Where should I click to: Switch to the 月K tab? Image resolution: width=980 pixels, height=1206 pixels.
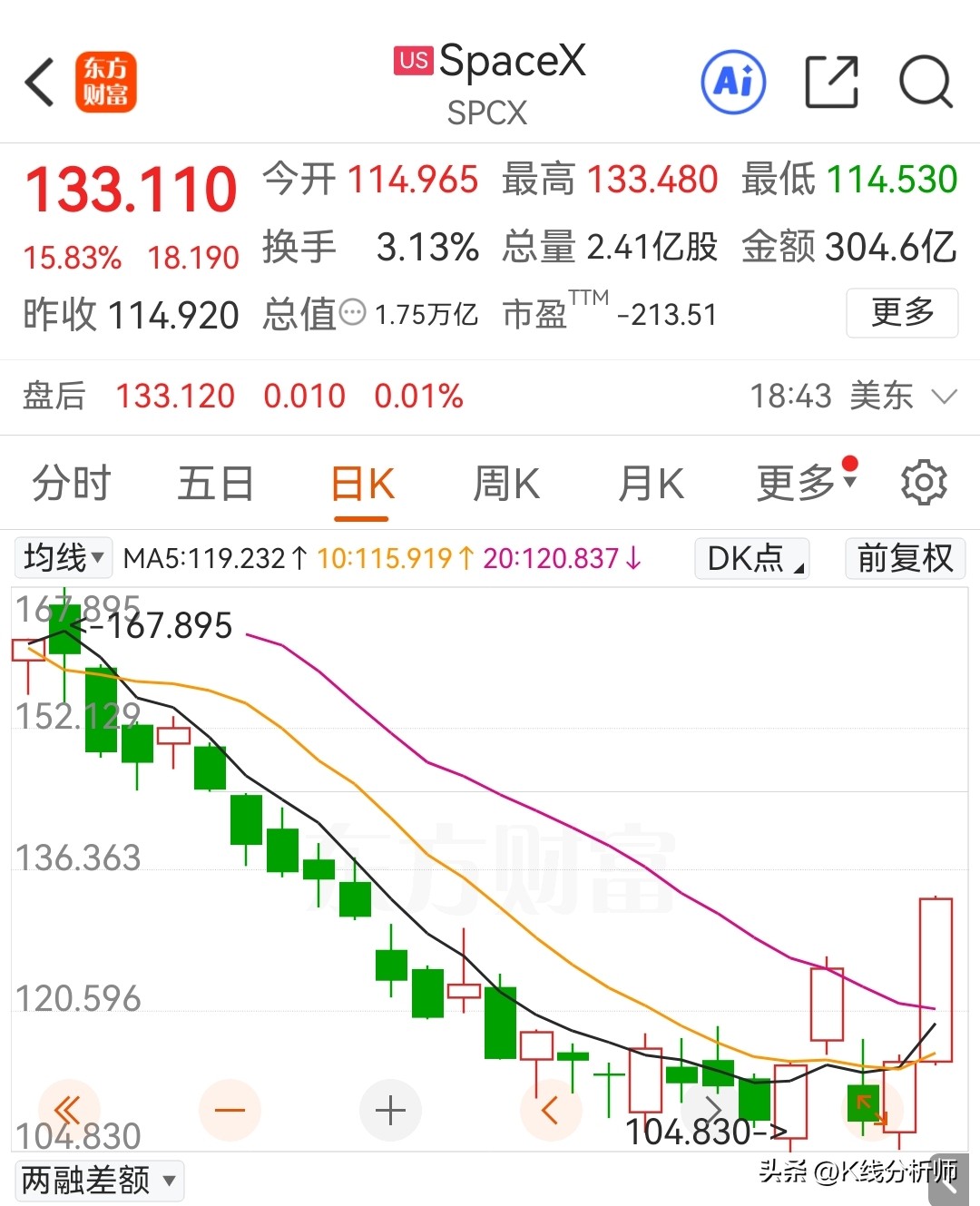pyautogui.click(x=651, y=483)
